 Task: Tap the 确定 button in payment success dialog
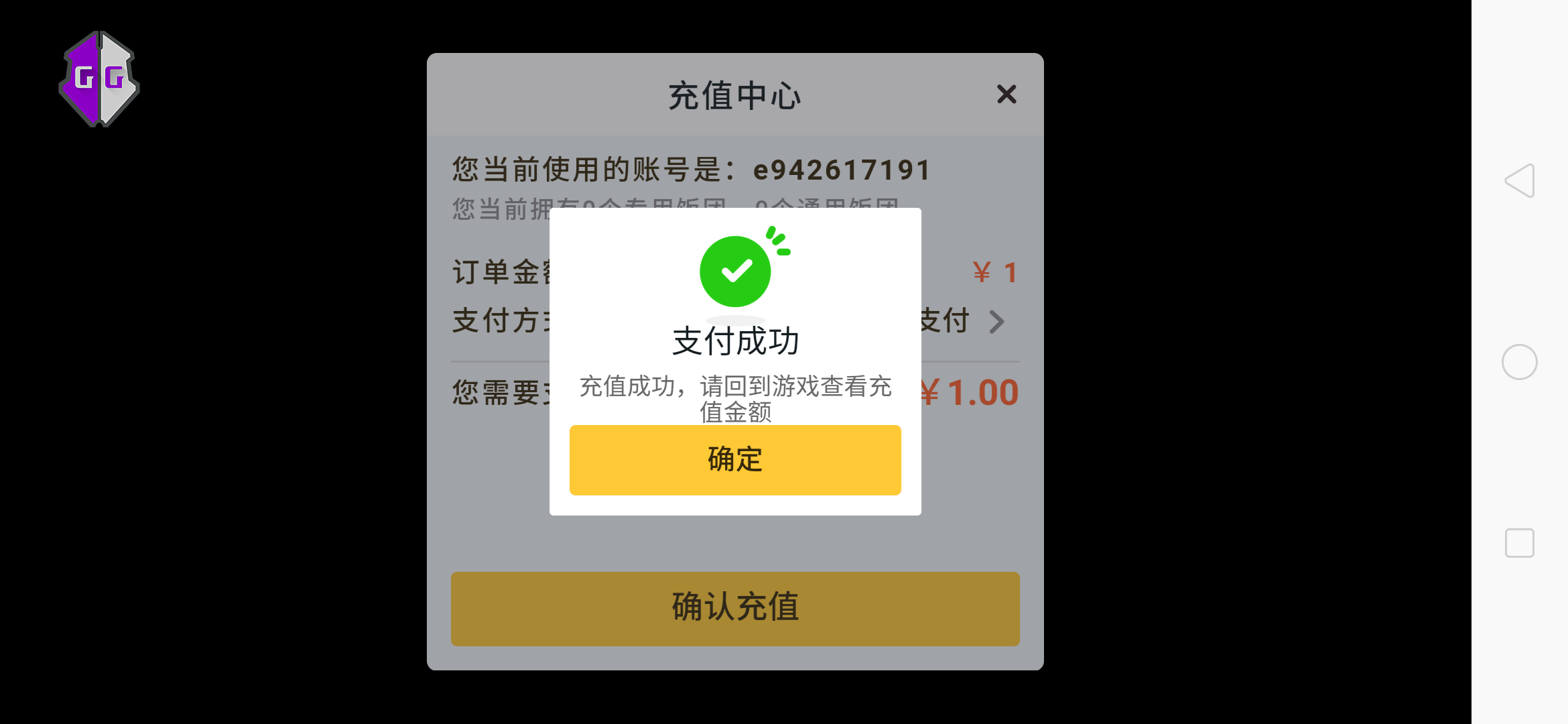(x=735, y=460)
